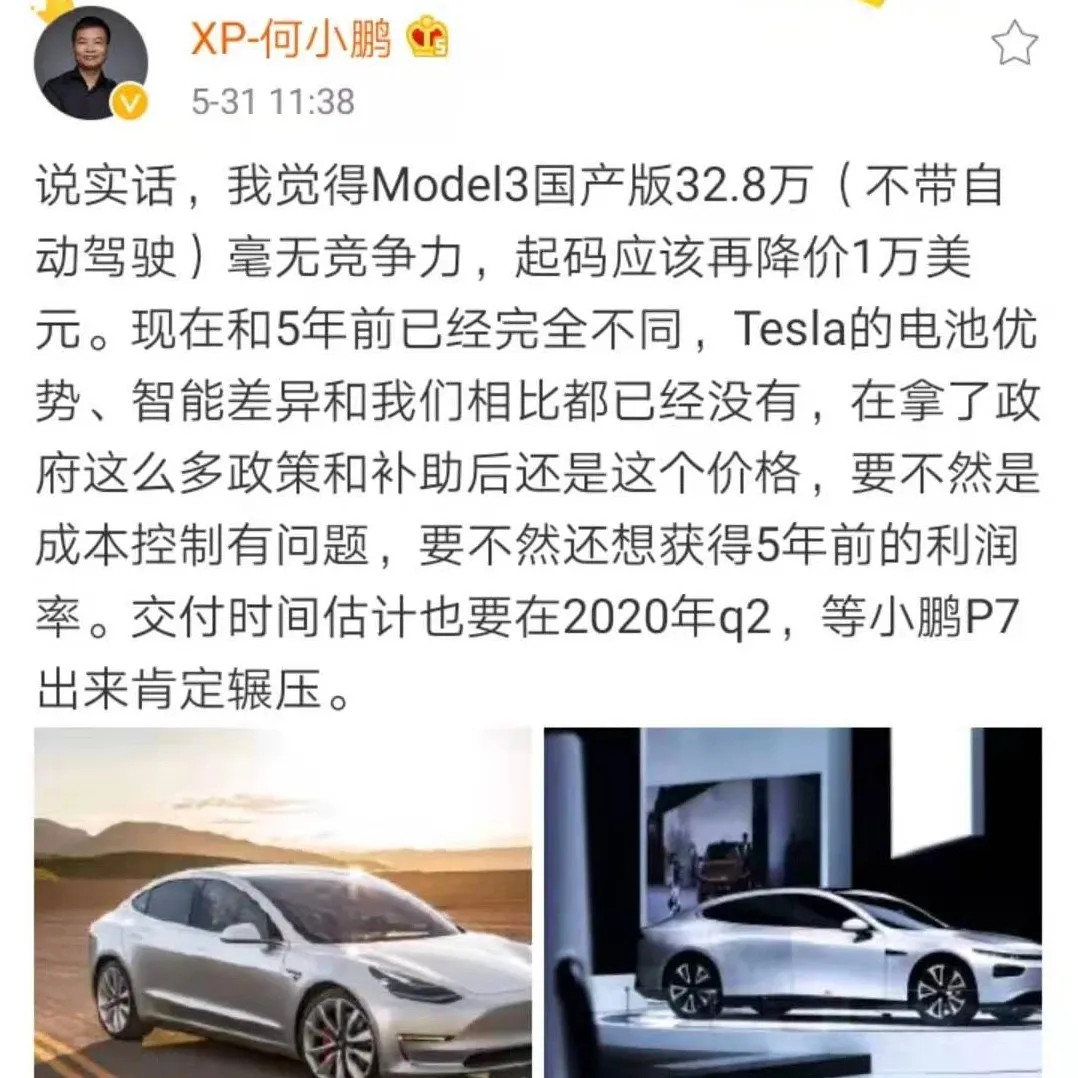Open XP-何小鹏's profile avatar
The image size is (1078, 1078).
point(90,62)
